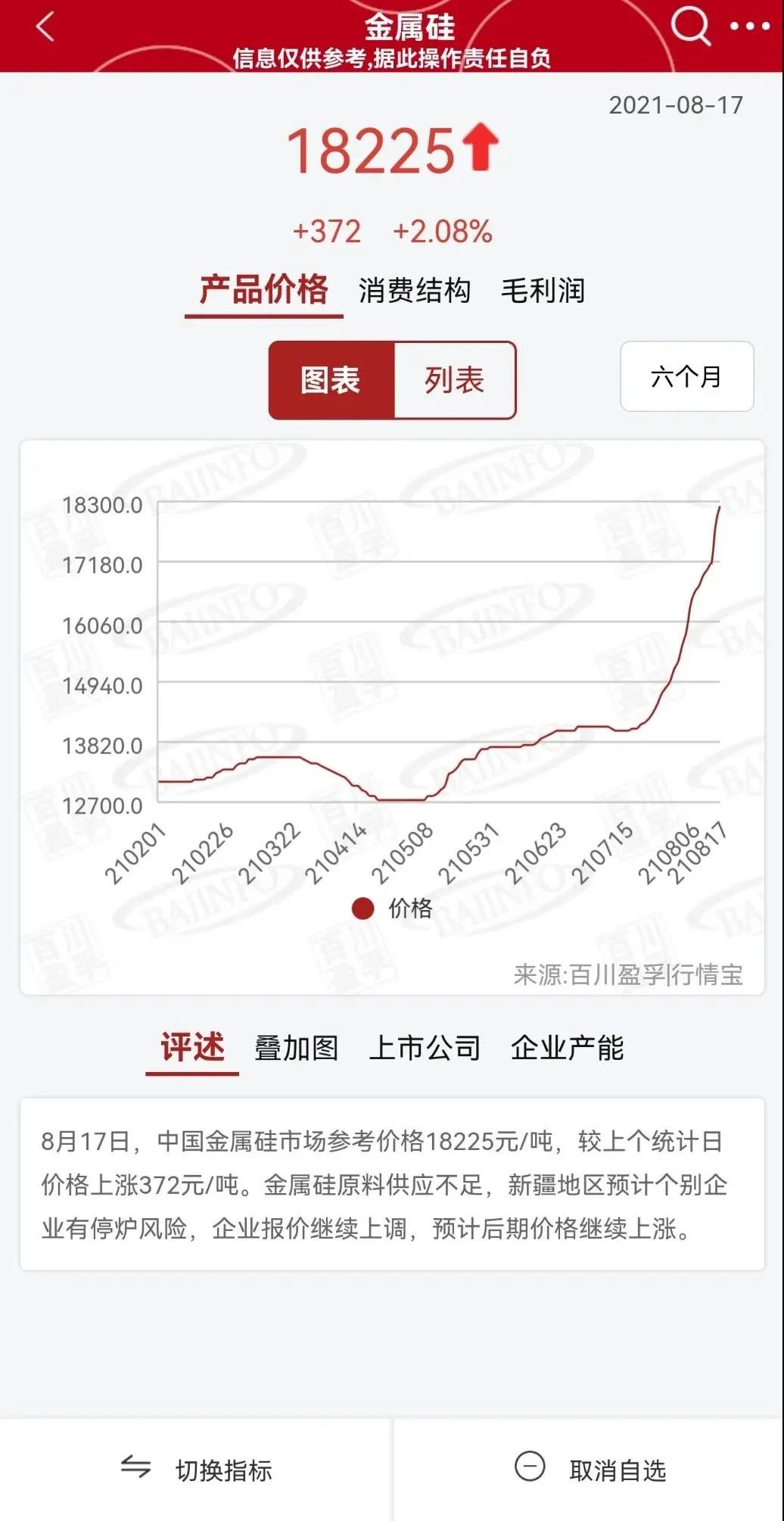This screenshot has width=784, height=1521.
Task: View the 企业产能 tab
Action: tap(567, 1048)
